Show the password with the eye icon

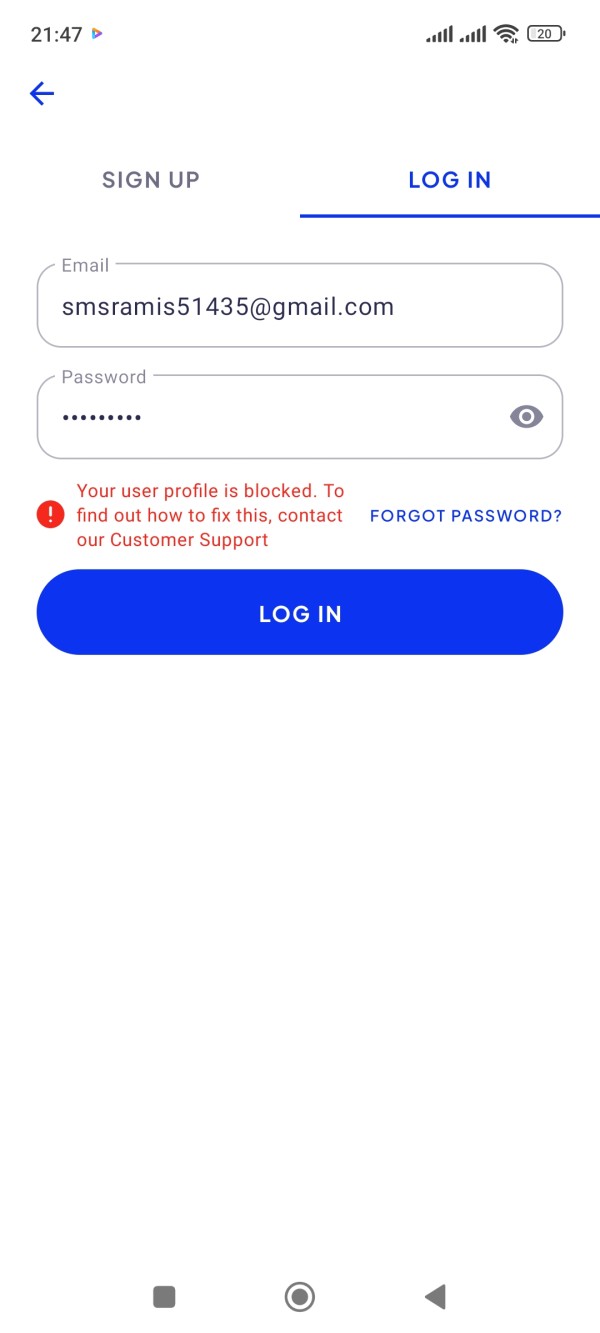pos(527,417)
